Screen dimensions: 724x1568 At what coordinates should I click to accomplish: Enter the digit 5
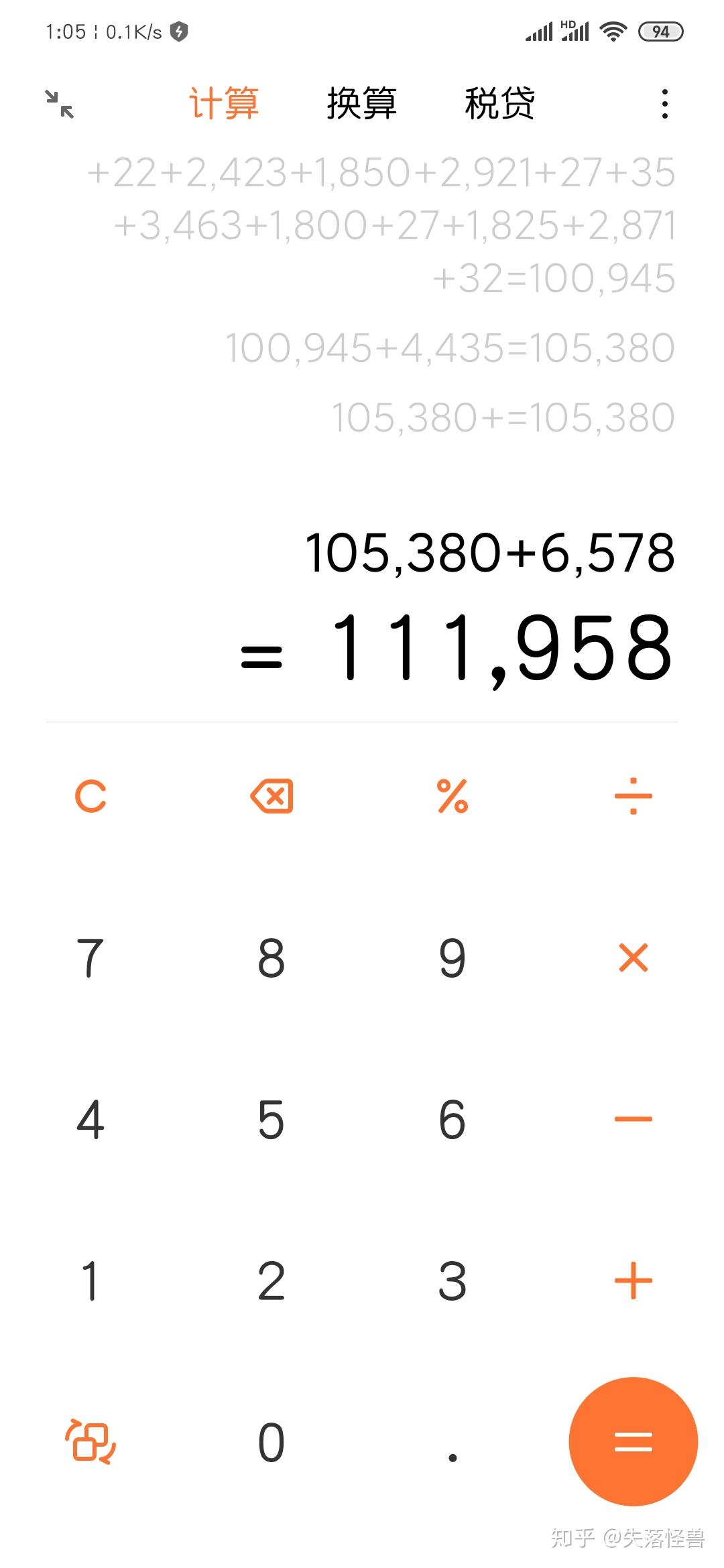pos(271,1119)
